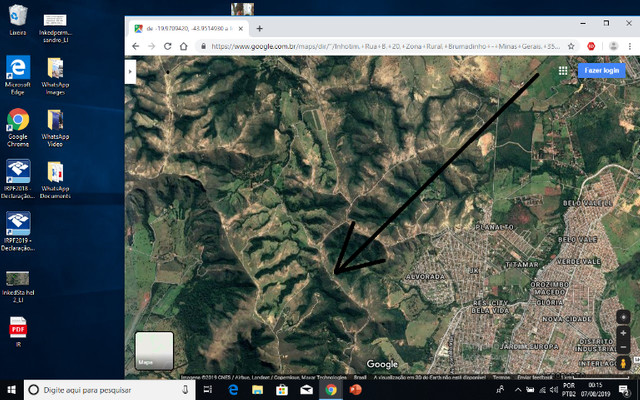Open a new Chrome tab

click(260, 28)
